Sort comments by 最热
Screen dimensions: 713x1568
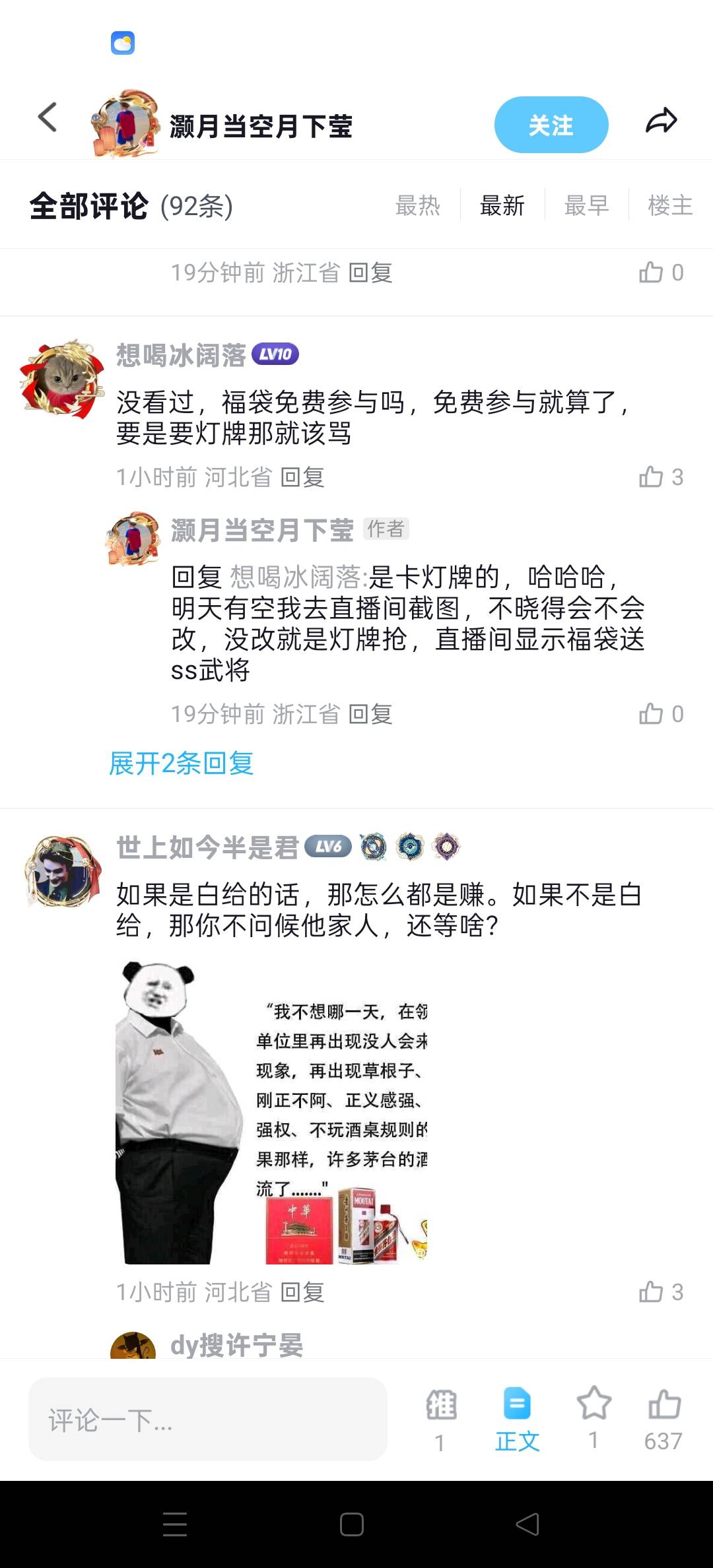pyautogui.click(x=417, y=206)
